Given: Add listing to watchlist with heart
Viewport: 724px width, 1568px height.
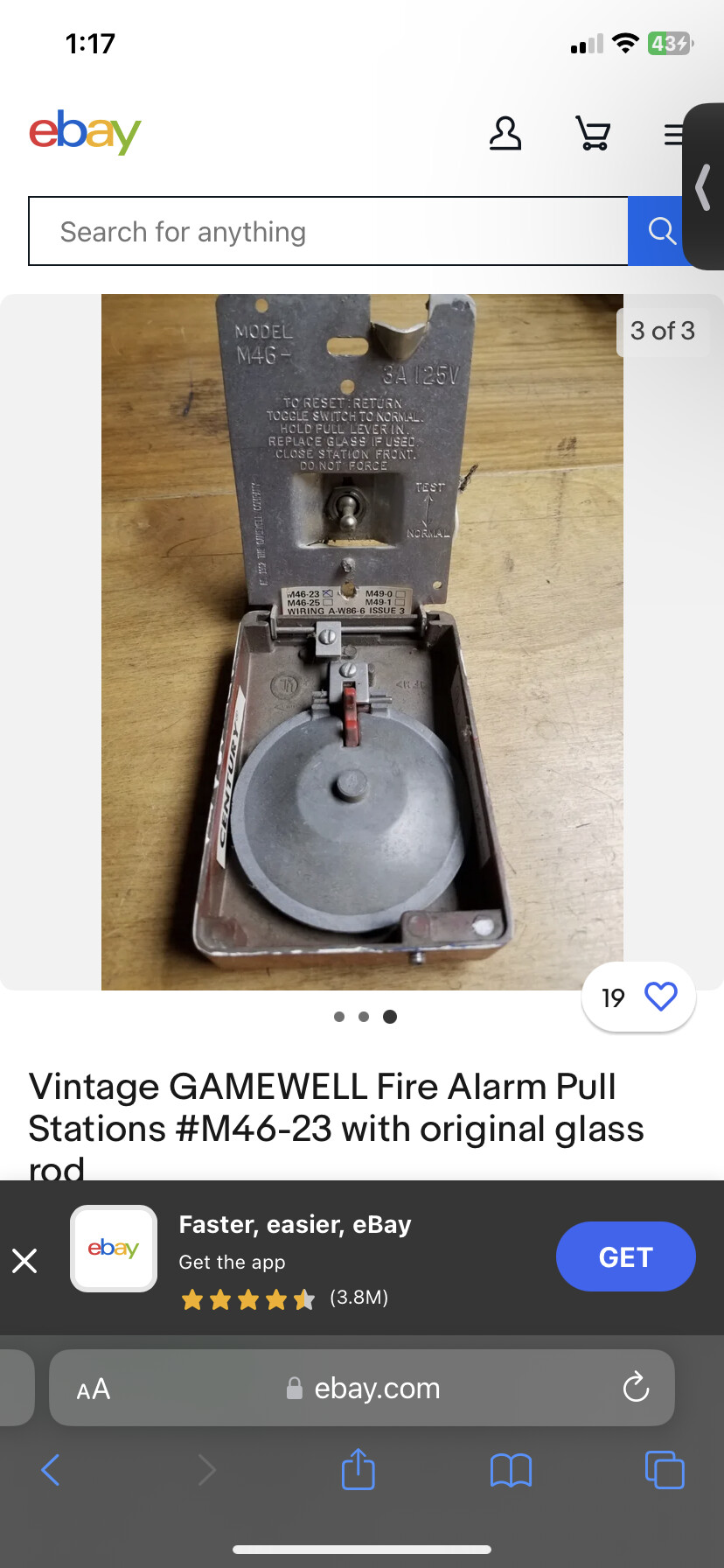Looking at the screenshot, I should (660, 997).
